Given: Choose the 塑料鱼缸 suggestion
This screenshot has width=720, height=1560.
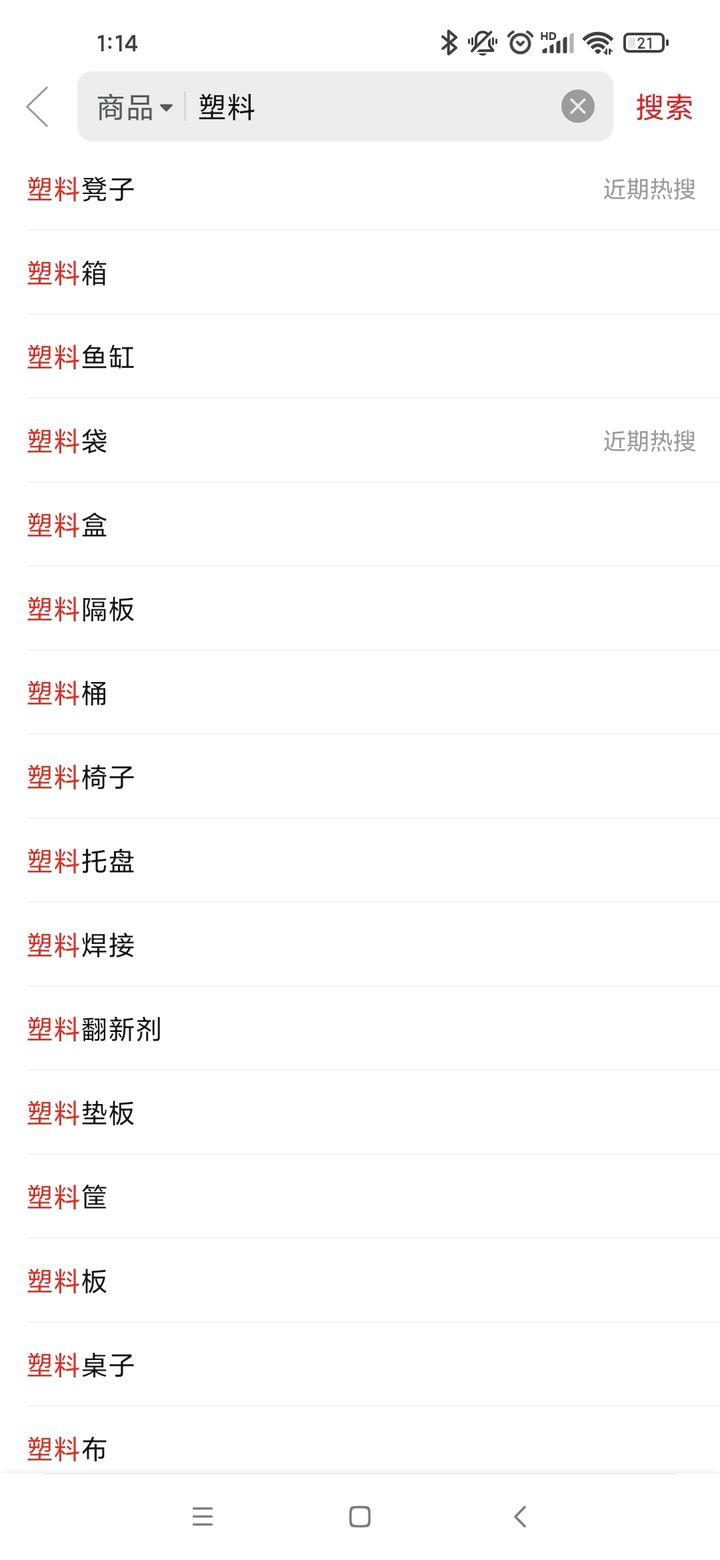Looking at the screenshot, I should [80, 357].
